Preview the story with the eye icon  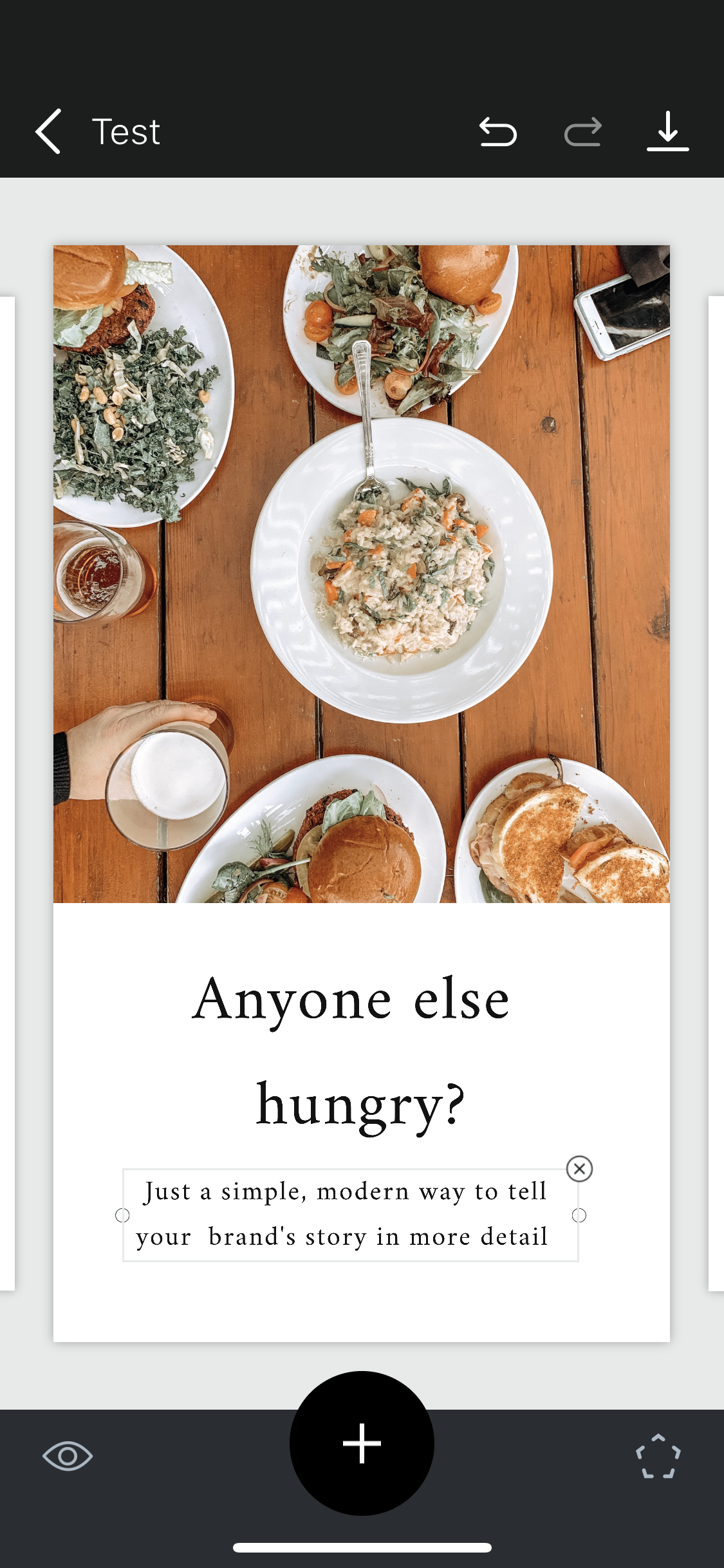68,1456
